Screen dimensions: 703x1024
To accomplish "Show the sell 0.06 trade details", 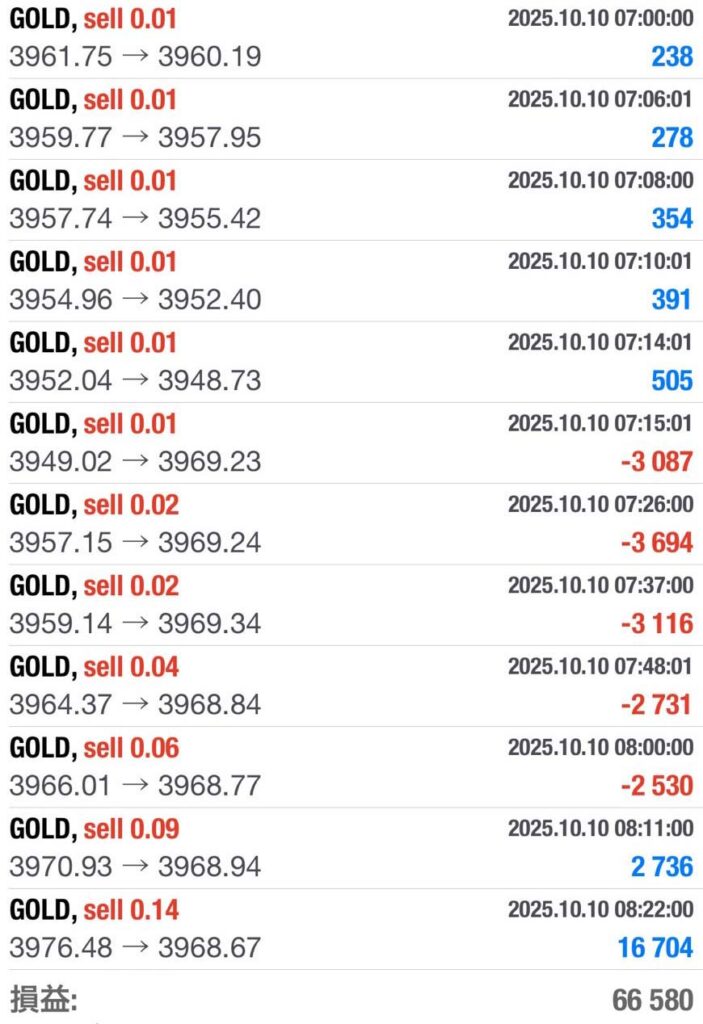I will 351,767.
